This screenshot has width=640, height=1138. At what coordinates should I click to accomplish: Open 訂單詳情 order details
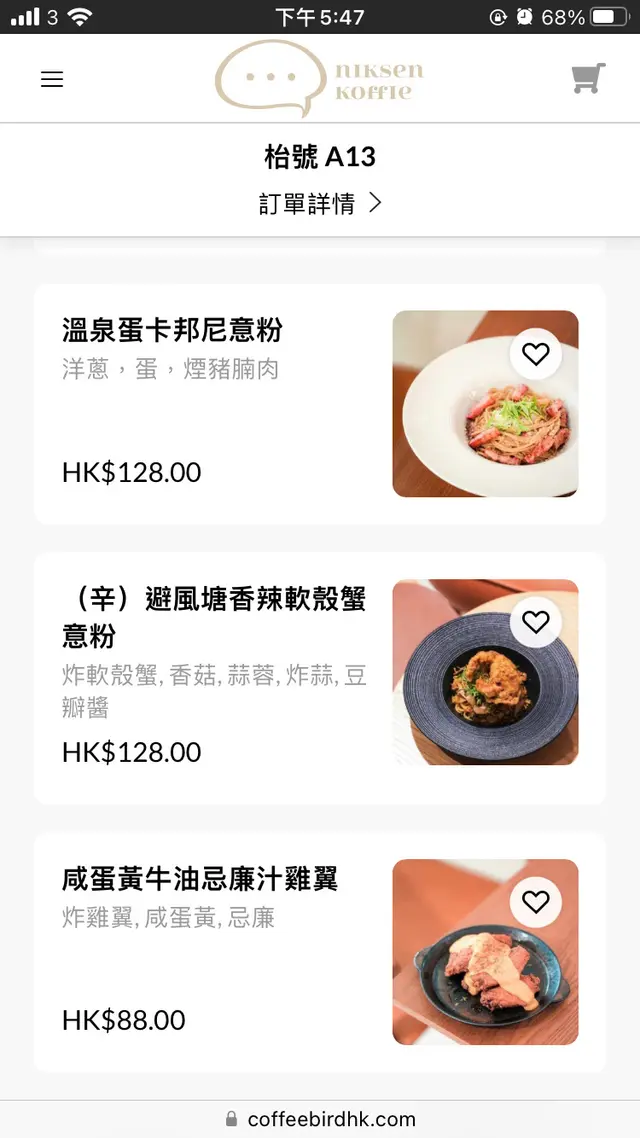pos(320,203)
